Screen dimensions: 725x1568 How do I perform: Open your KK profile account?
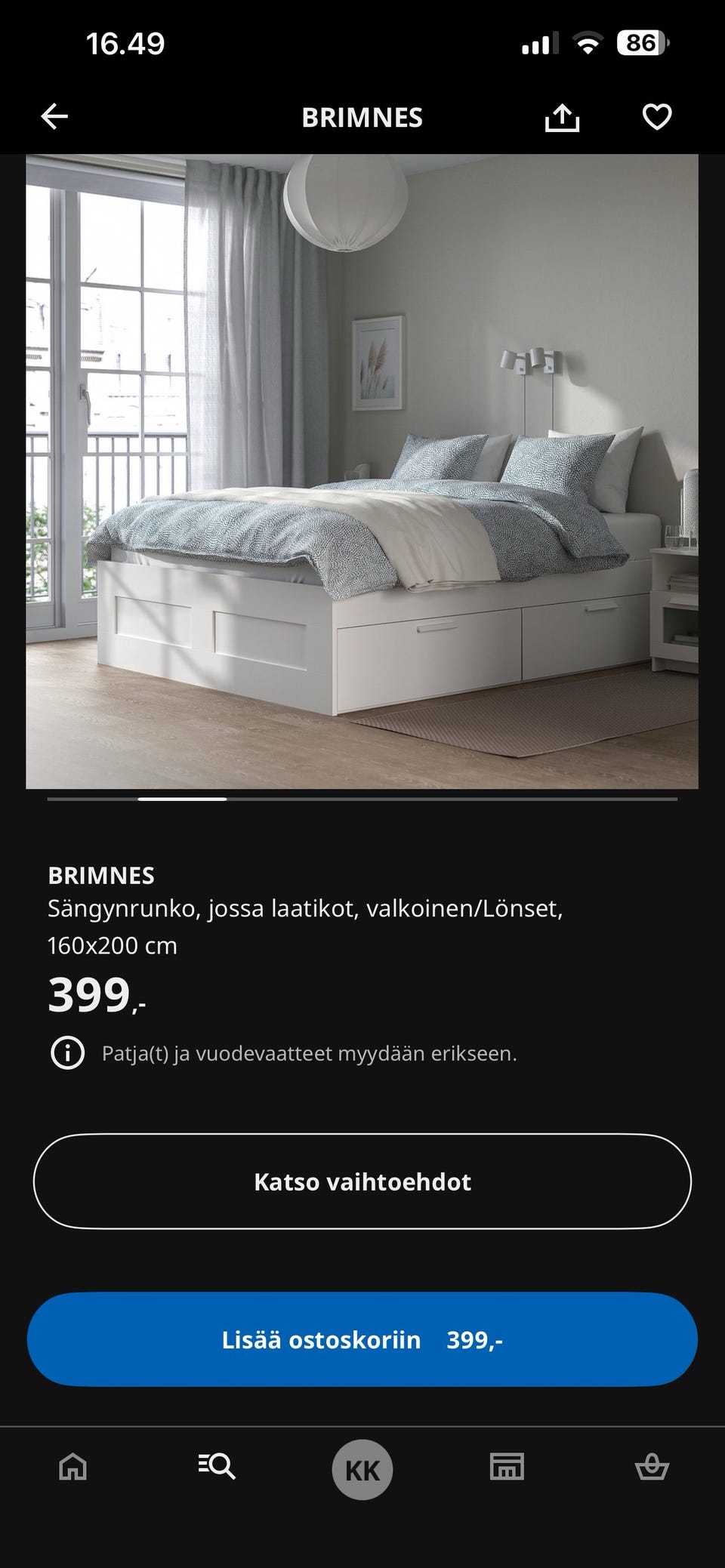click(x=362, y=1468)
